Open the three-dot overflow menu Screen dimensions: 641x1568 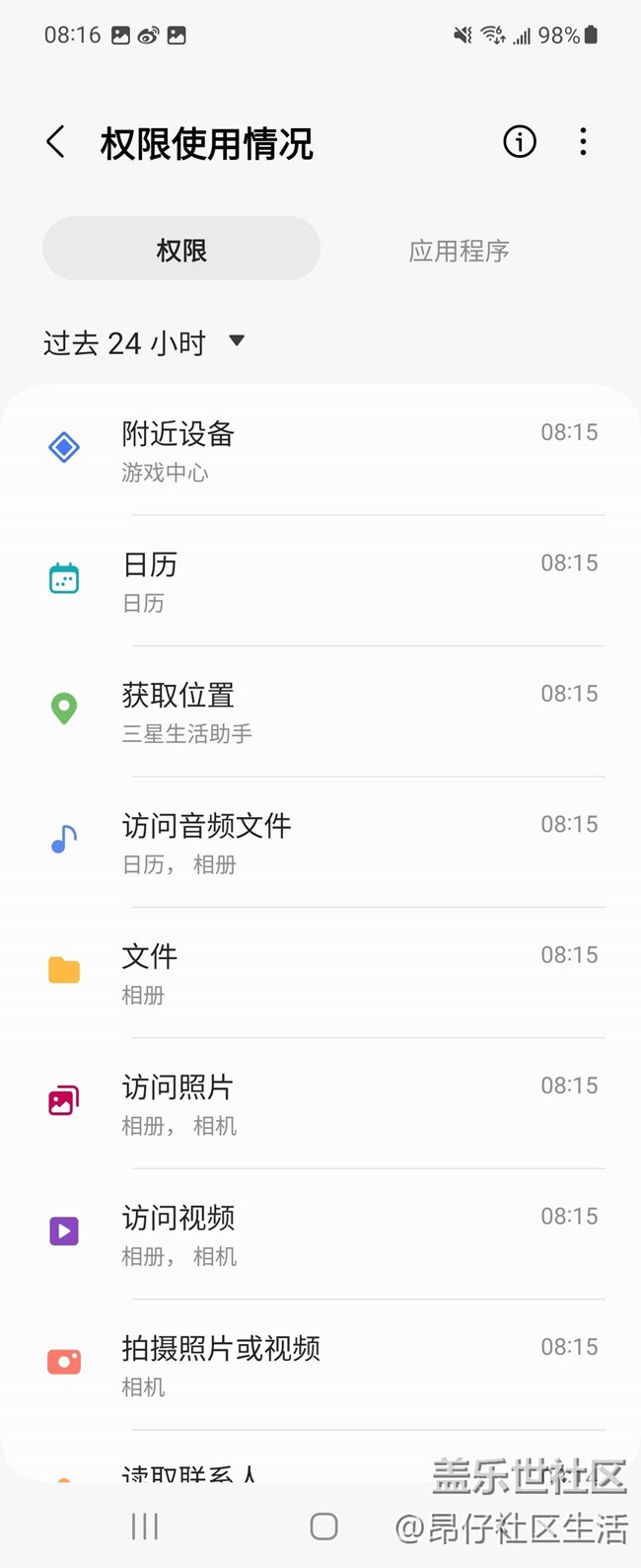coord(583,142)
